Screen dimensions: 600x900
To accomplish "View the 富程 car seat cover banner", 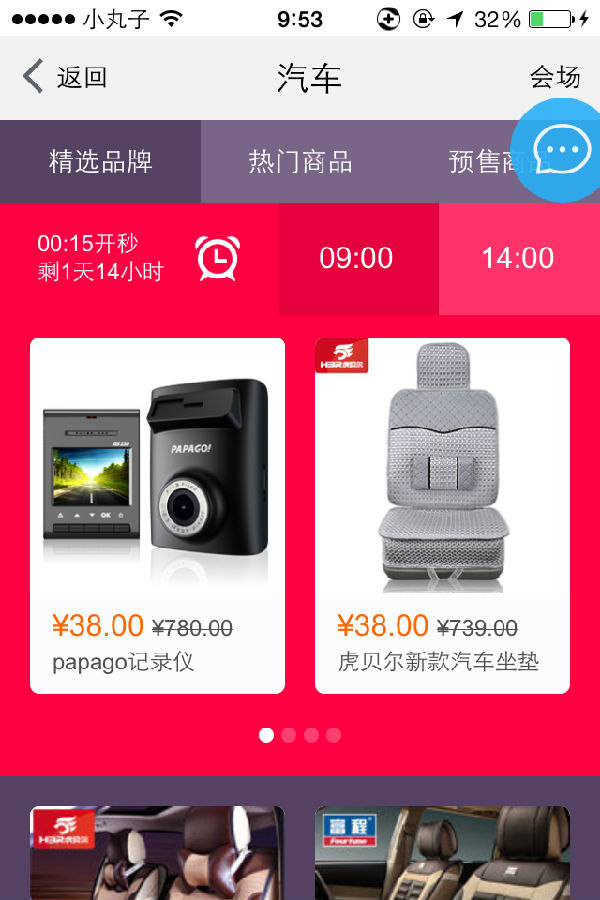I will click(x=442, y=853).
